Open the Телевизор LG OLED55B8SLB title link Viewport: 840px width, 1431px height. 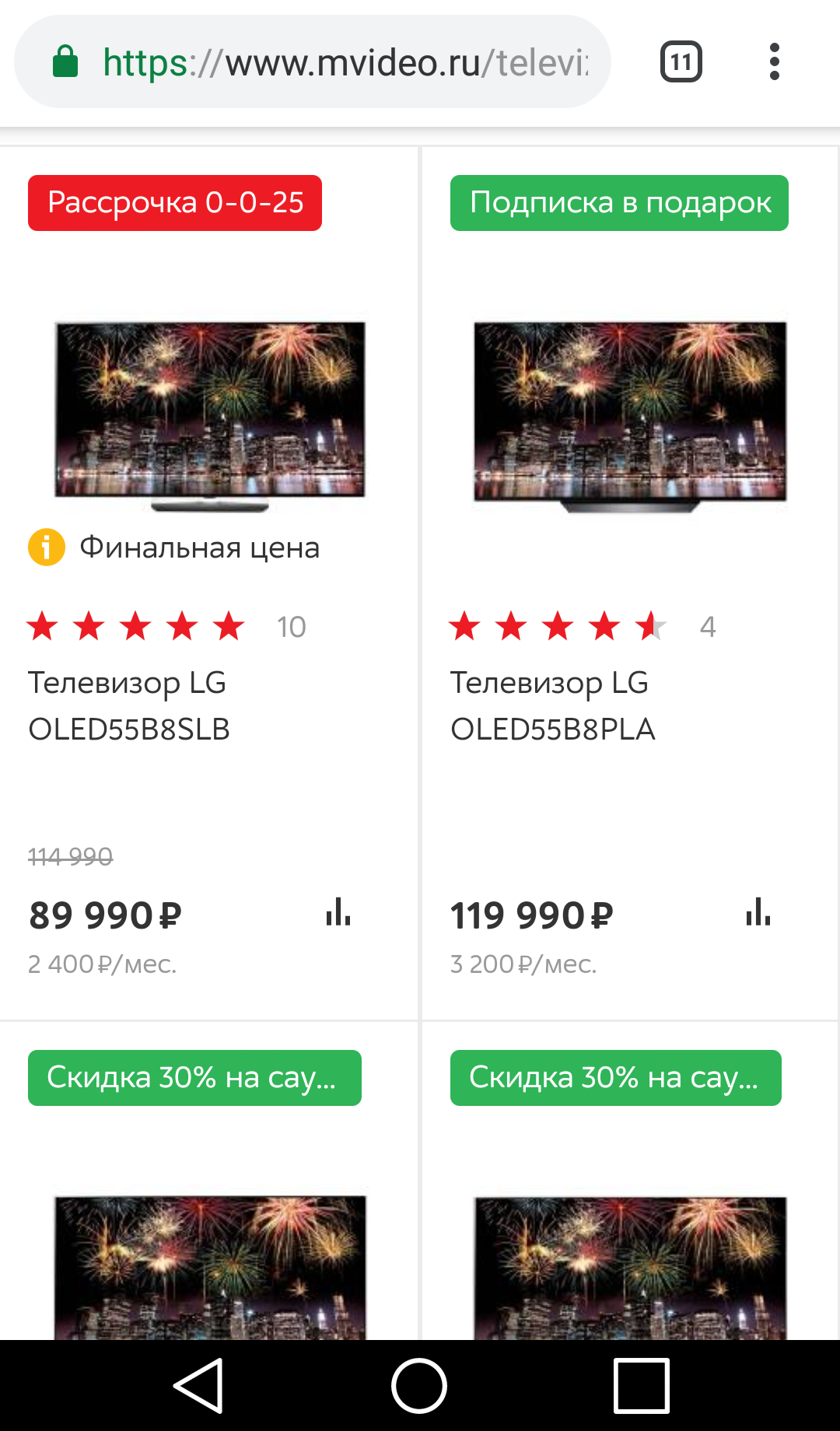129,706
